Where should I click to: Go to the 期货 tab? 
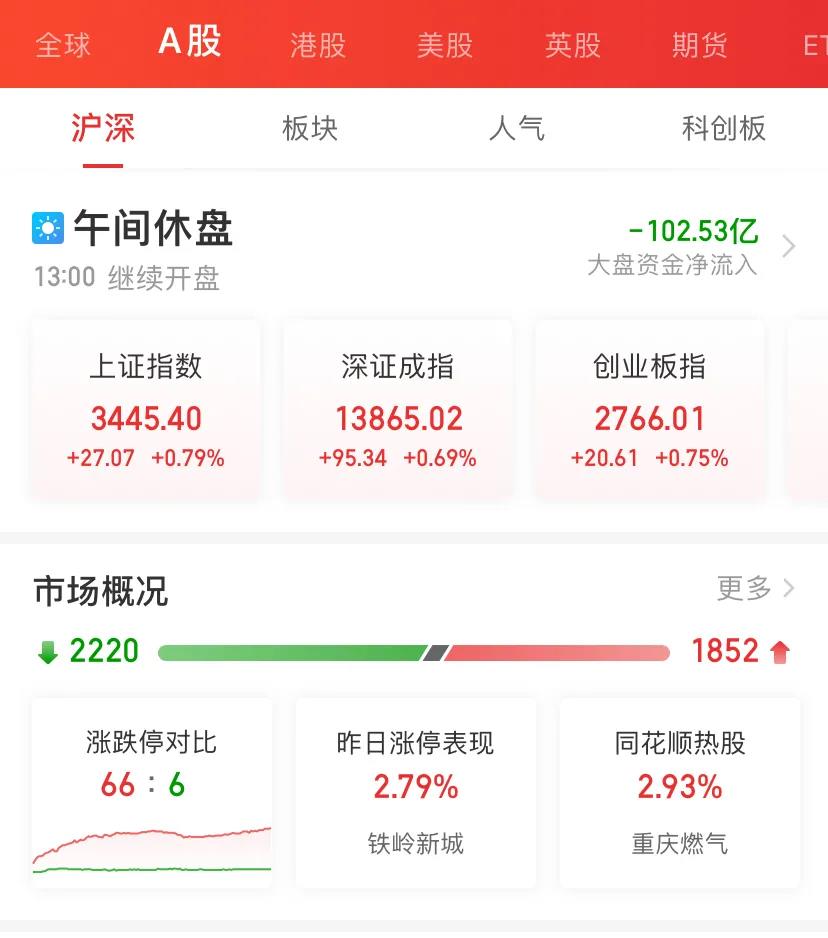tap(699, 45)
